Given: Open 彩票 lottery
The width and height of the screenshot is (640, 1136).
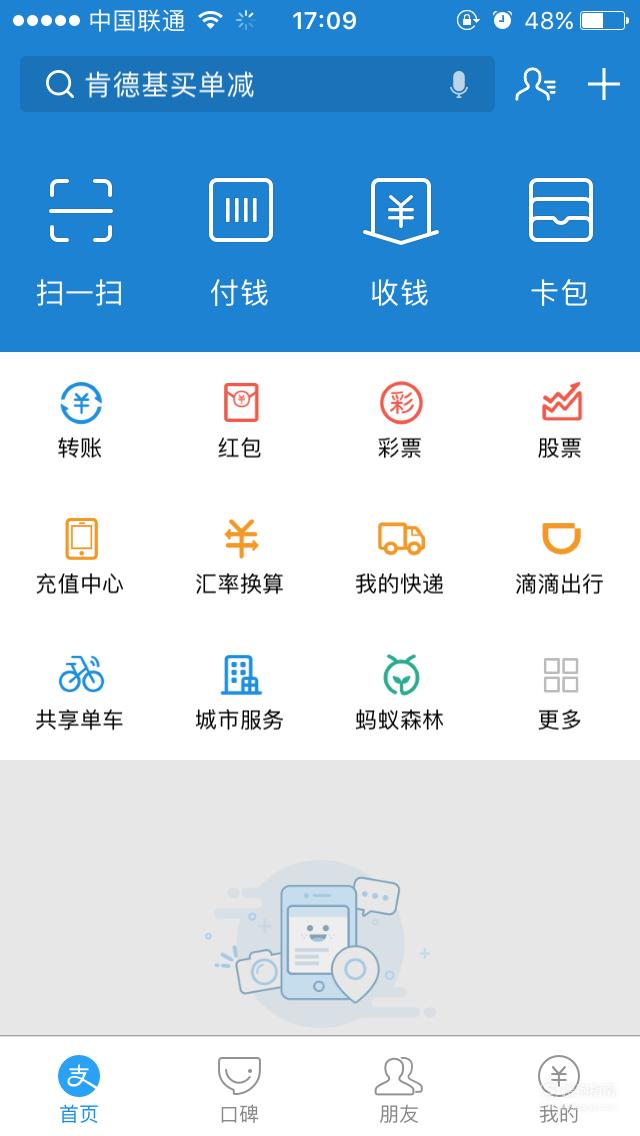Looking at the screenshot, I should click(x=400, y=420).
